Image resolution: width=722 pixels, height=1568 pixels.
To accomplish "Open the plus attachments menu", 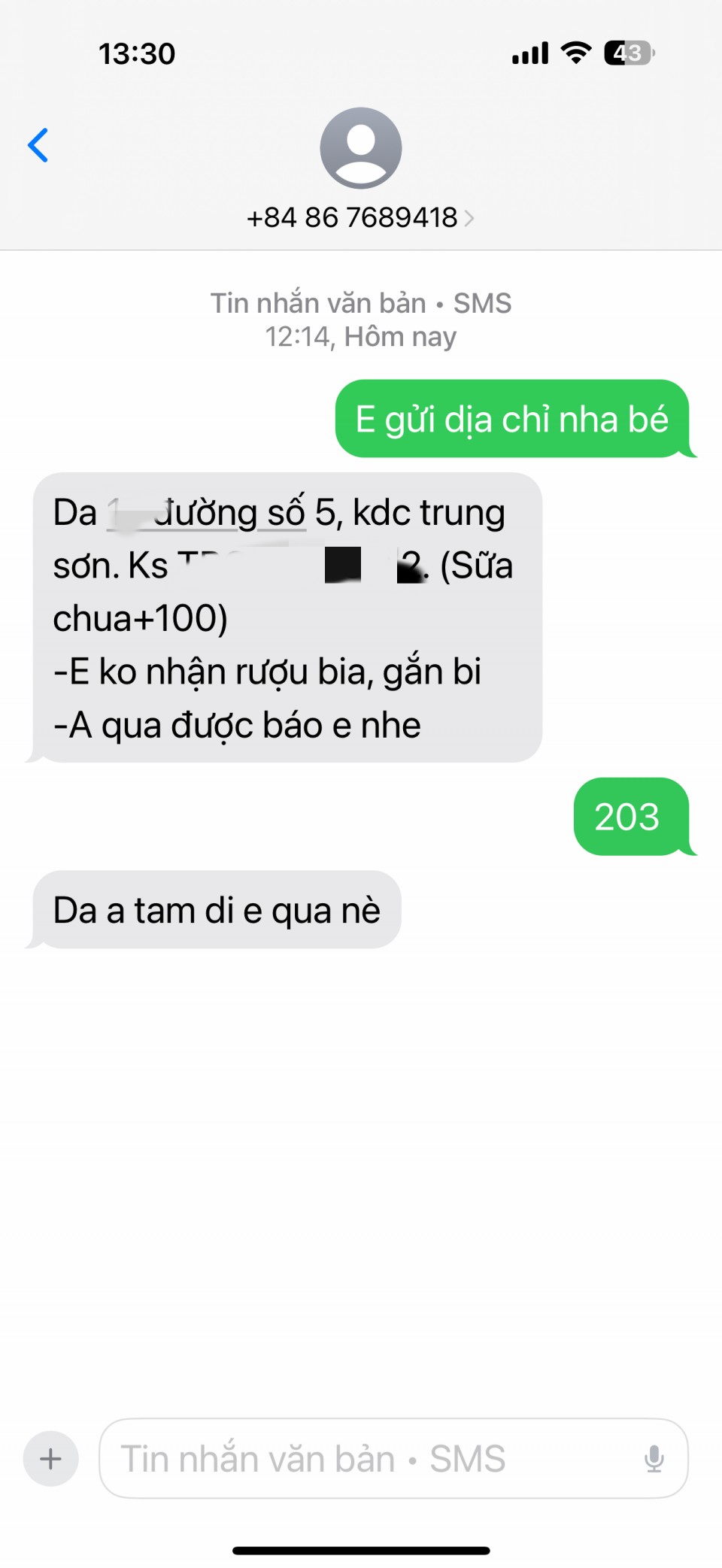I will (x=51, y=1459).
